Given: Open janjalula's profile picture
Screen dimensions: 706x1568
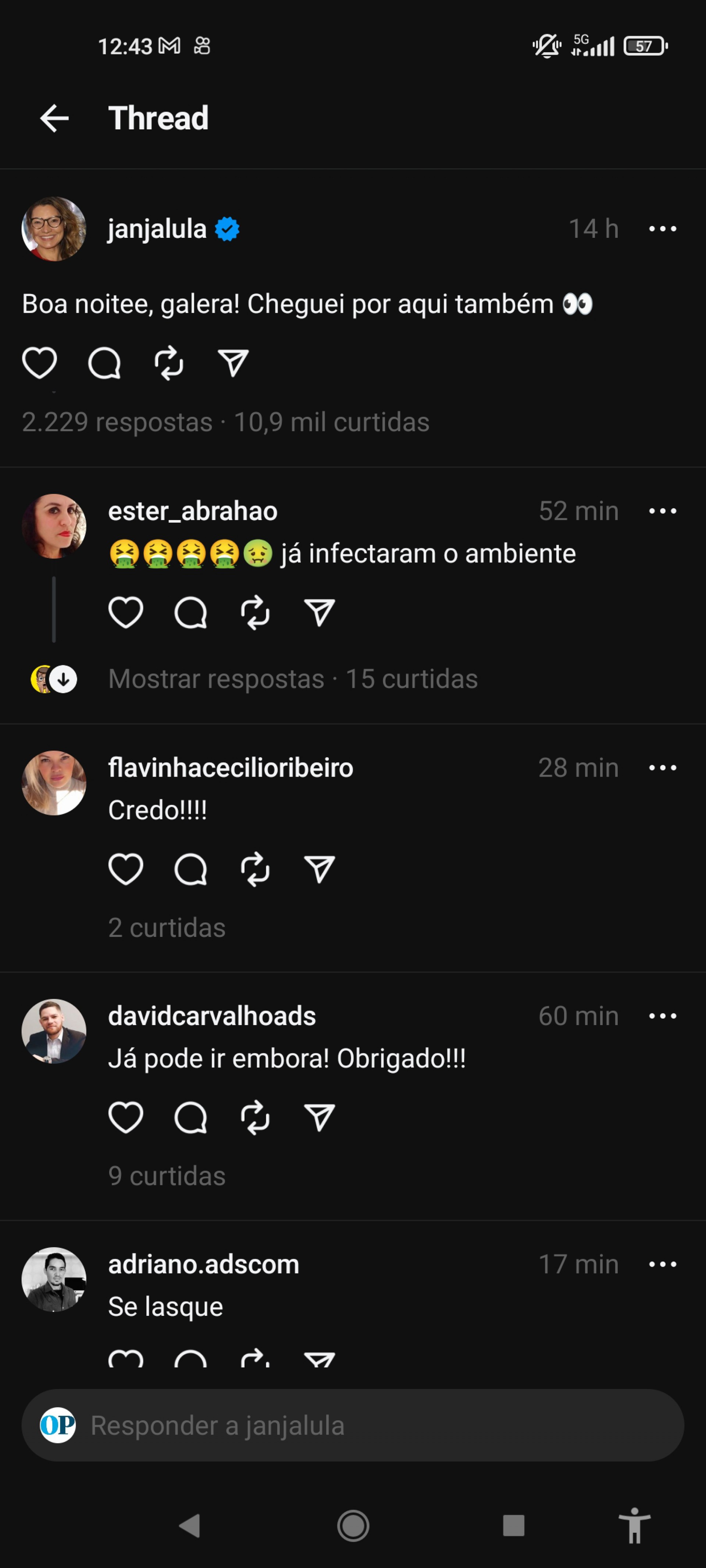Looking at the screenshot, I should coord(54,229).
